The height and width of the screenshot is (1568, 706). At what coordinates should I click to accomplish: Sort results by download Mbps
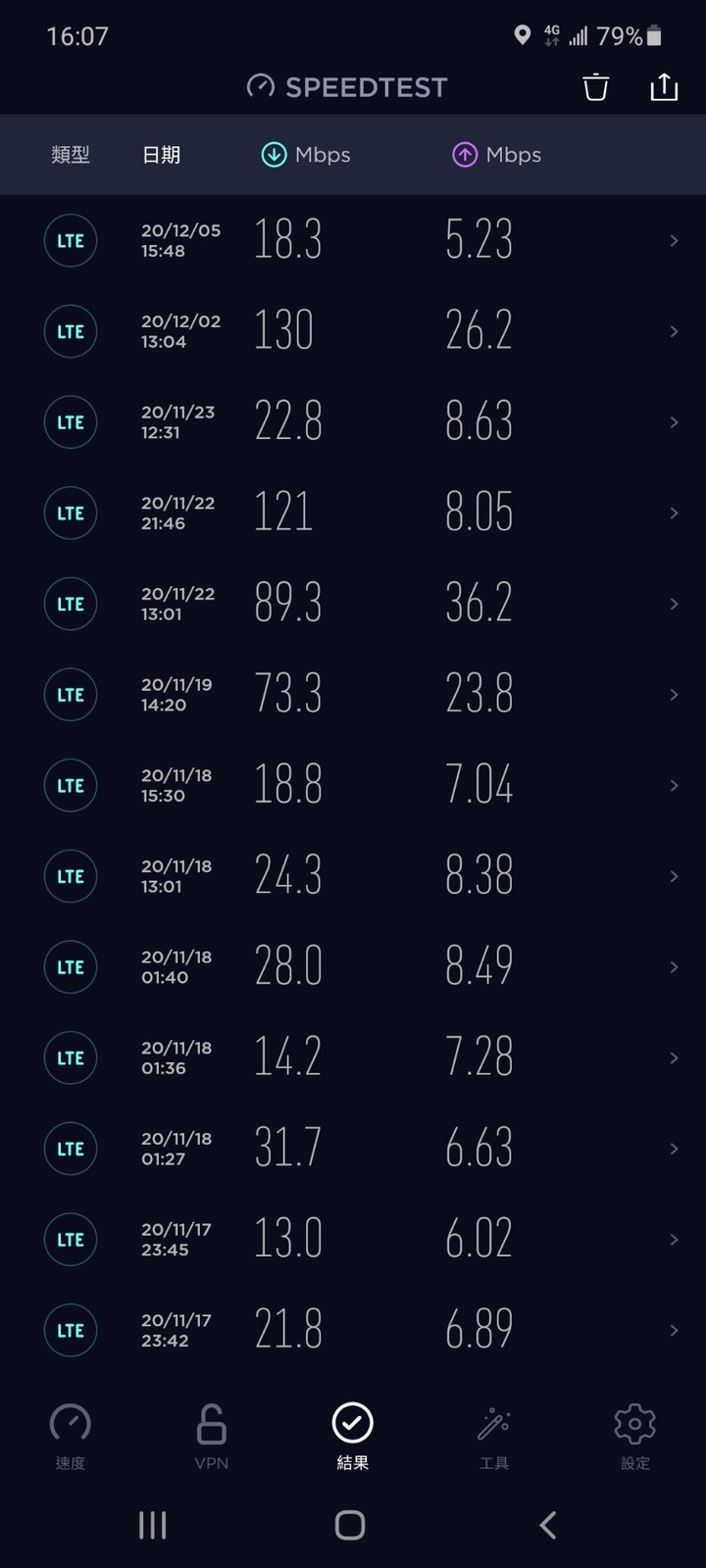(x=305, y=155)
